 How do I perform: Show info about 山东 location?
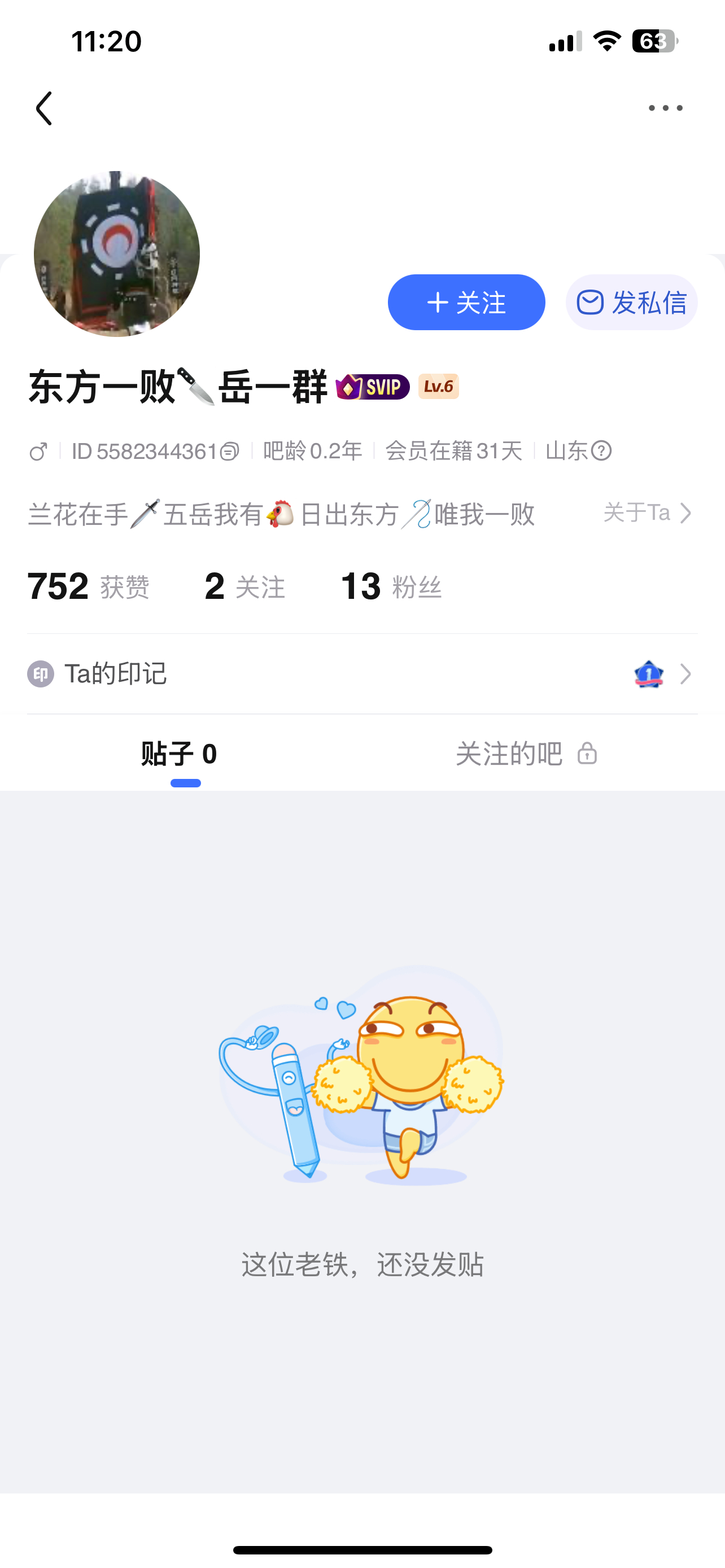(x=601, y=451)
